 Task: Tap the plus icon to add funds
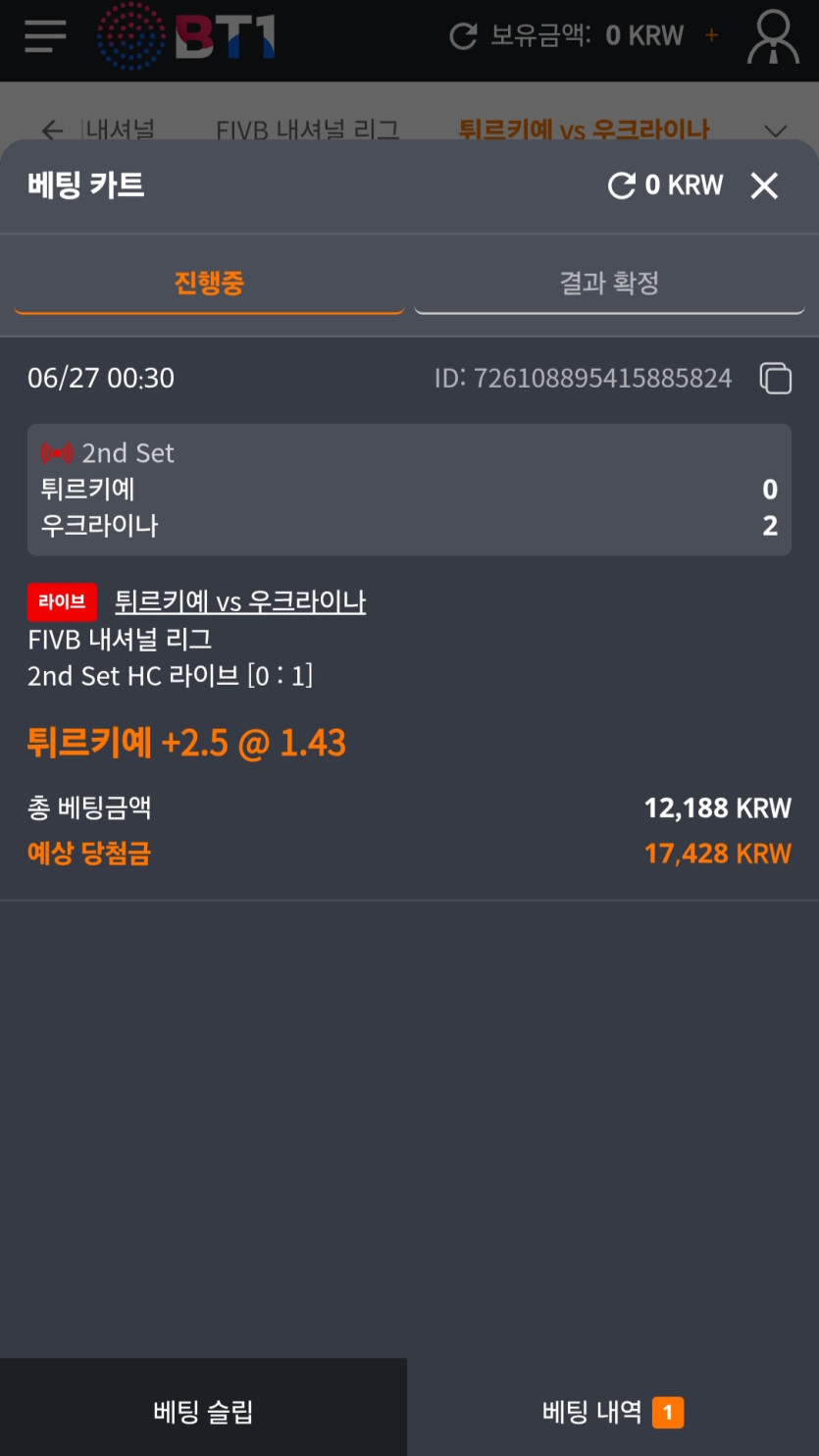pos(711,35)
